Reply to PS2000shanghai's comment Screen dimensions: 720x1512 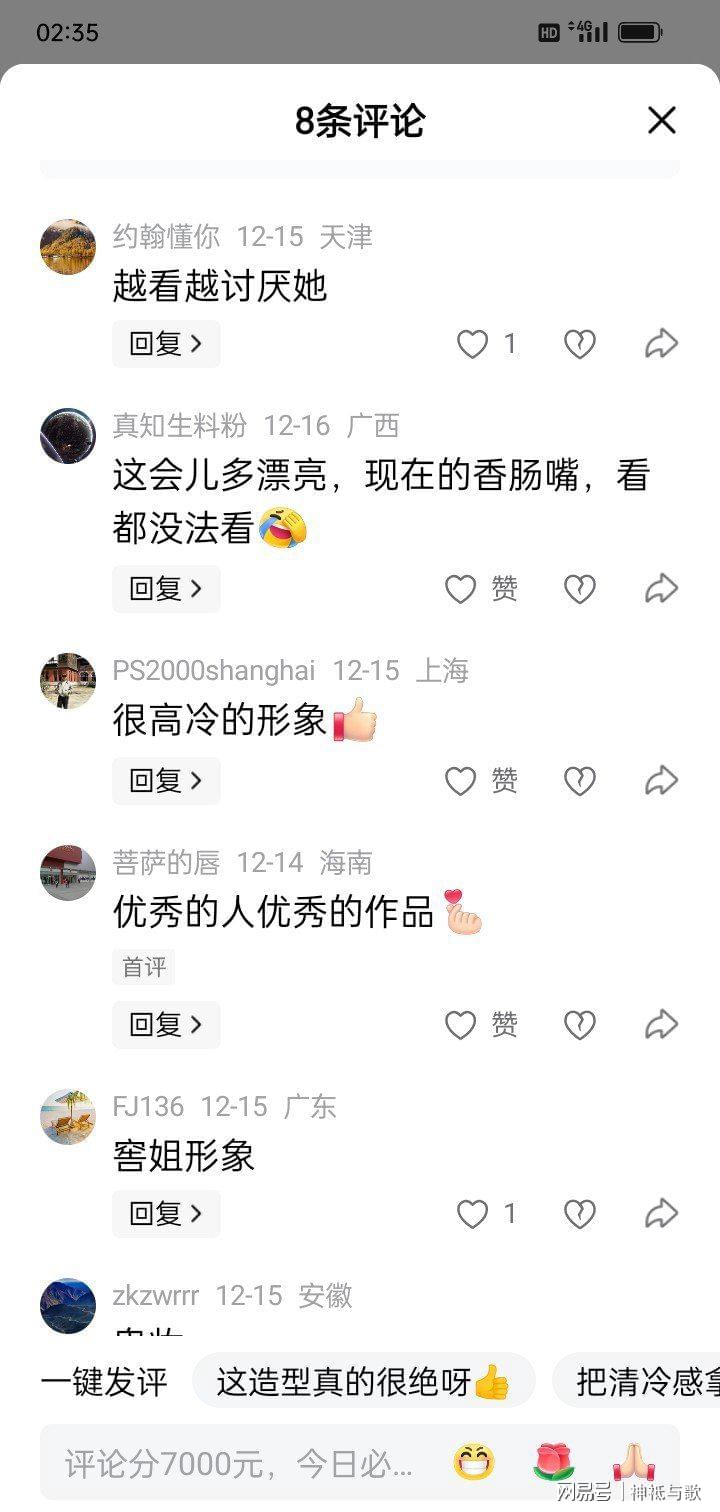pos(166,781)
